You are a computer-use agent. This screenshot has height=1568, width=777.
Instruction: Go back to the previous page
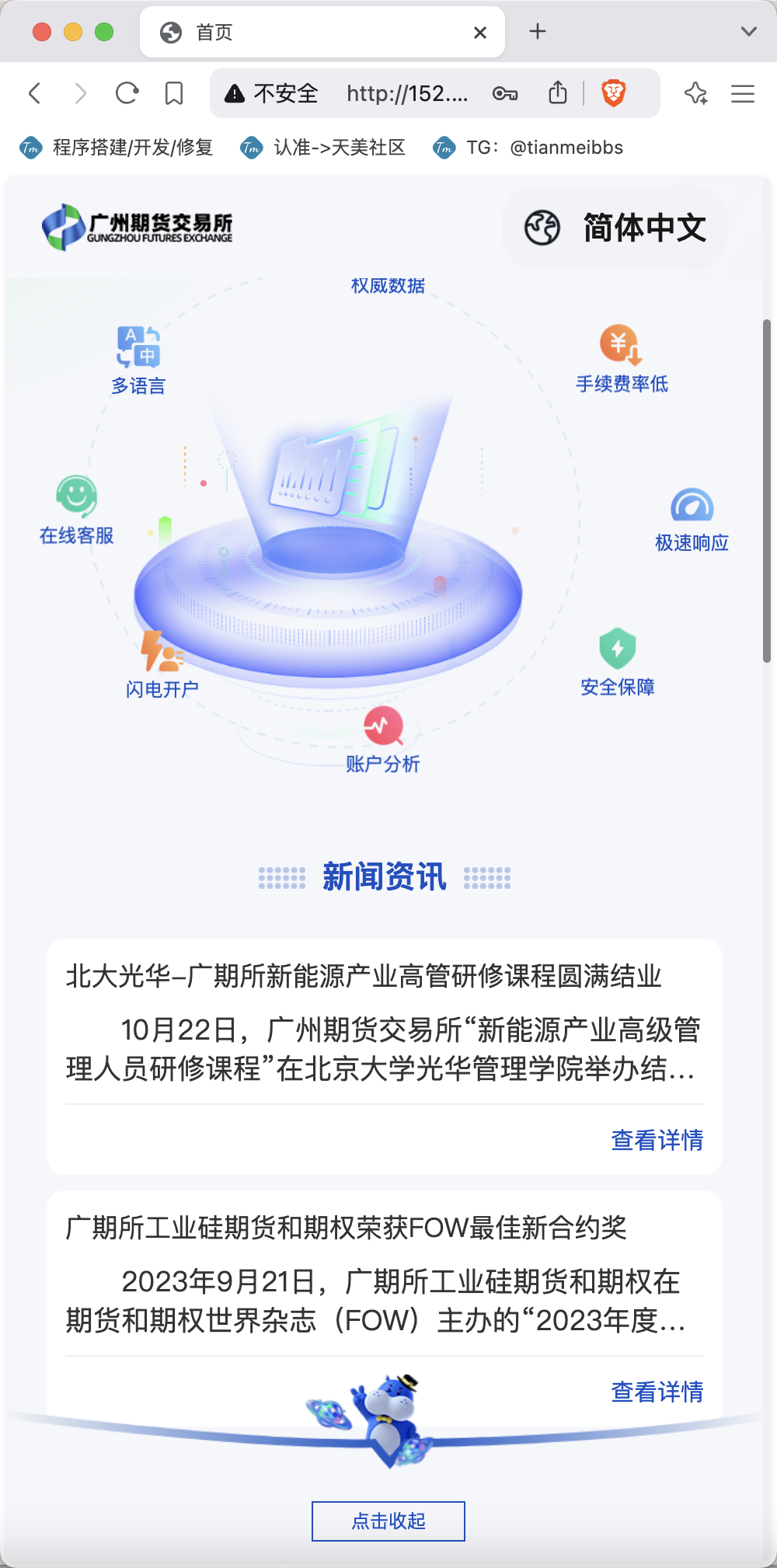click(34, 94)
